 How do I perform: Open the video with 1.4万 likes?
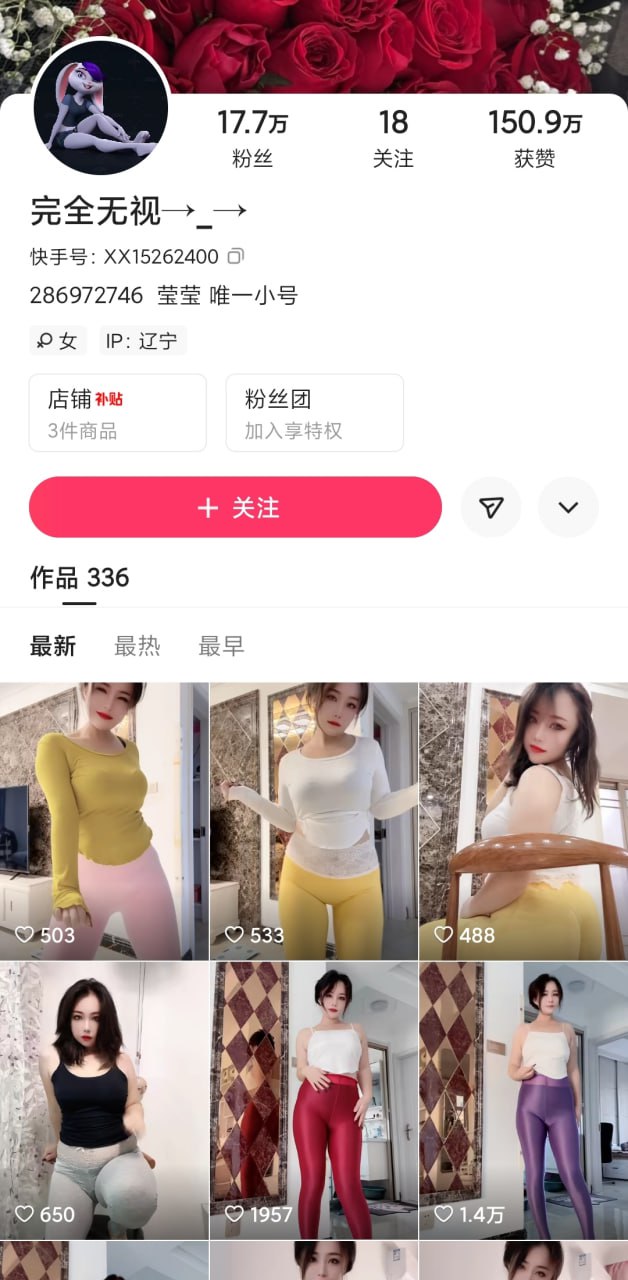(524, 1100)
